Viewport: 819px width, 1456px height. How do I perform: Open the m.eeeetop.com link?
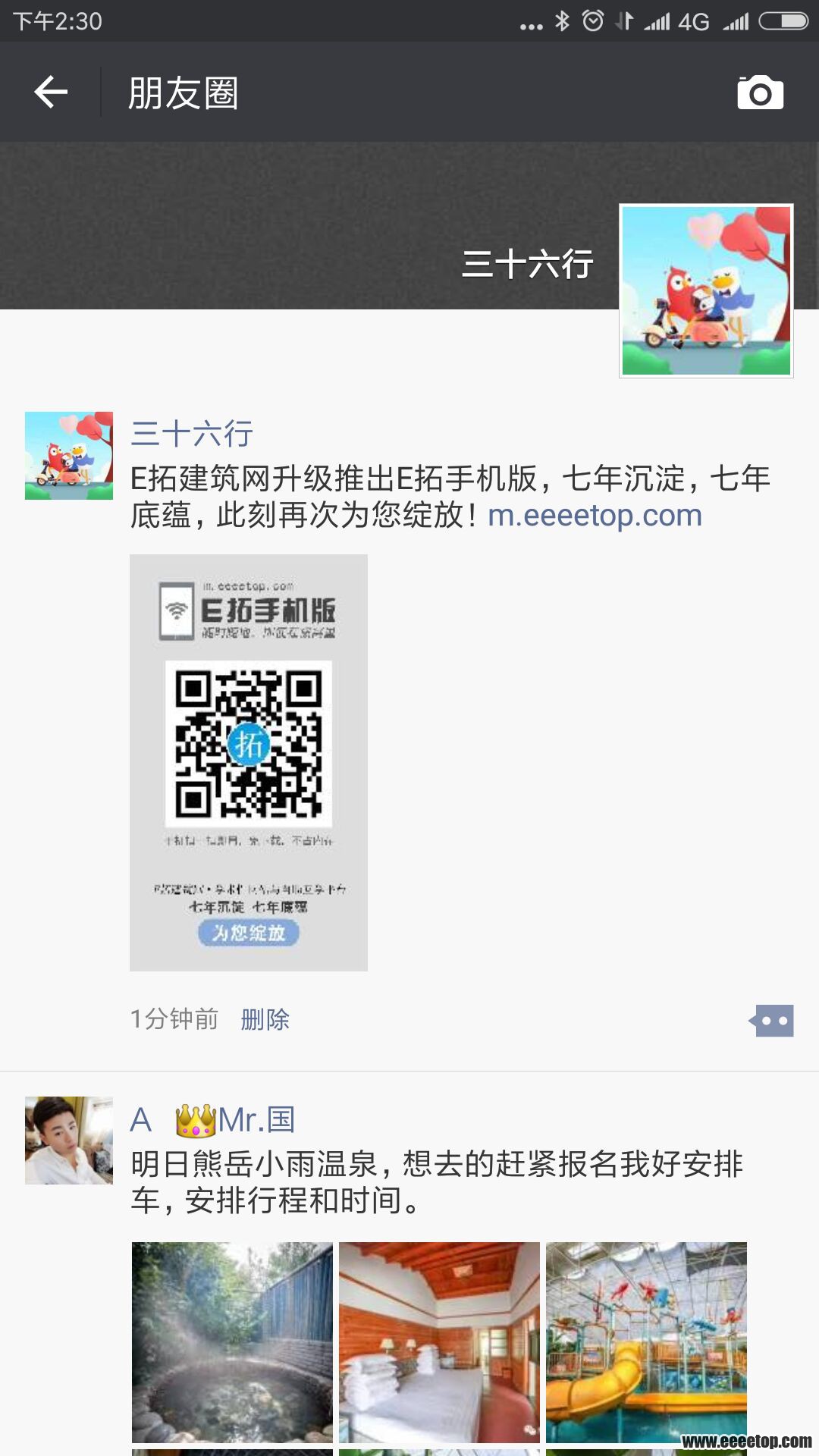click(595, 516)
